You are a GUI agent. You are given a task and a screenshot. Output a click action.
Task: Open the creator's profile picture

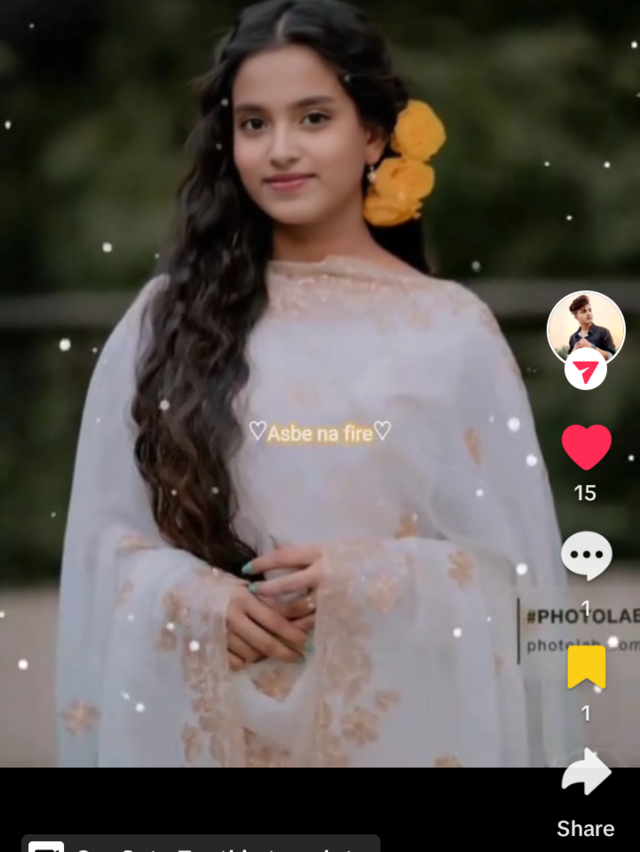[586, 326]
